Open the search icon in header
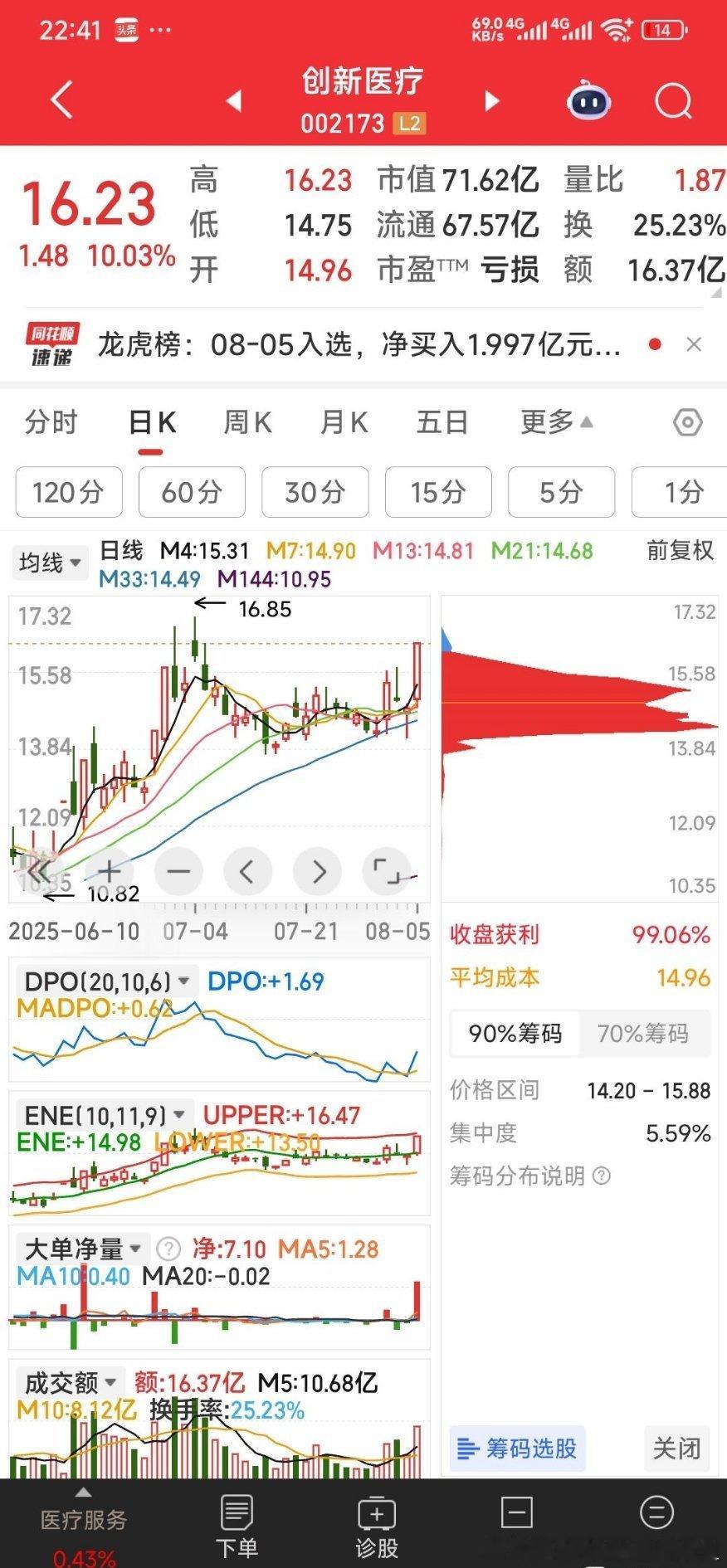The height and width of the screenshot is (1568, 727). point(672,101)
